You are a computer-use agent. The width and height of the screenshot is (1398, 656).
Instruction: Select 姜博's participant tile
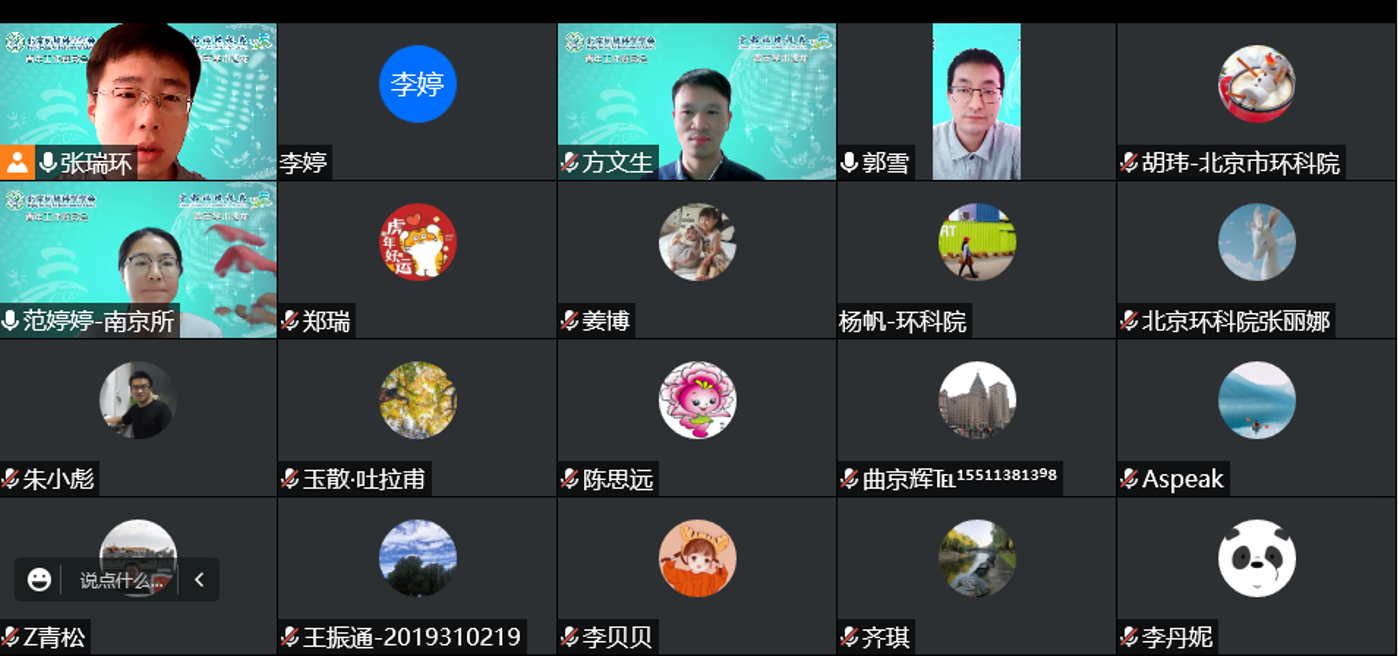[x=696, y=258]
